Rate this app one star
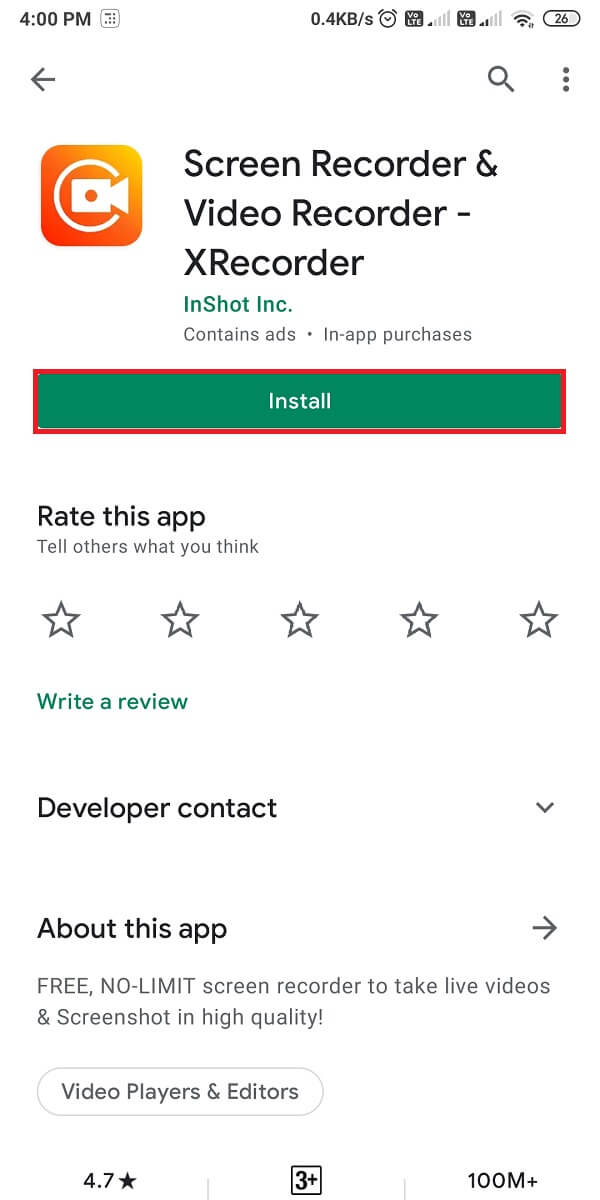 click(x=61, y=622)
